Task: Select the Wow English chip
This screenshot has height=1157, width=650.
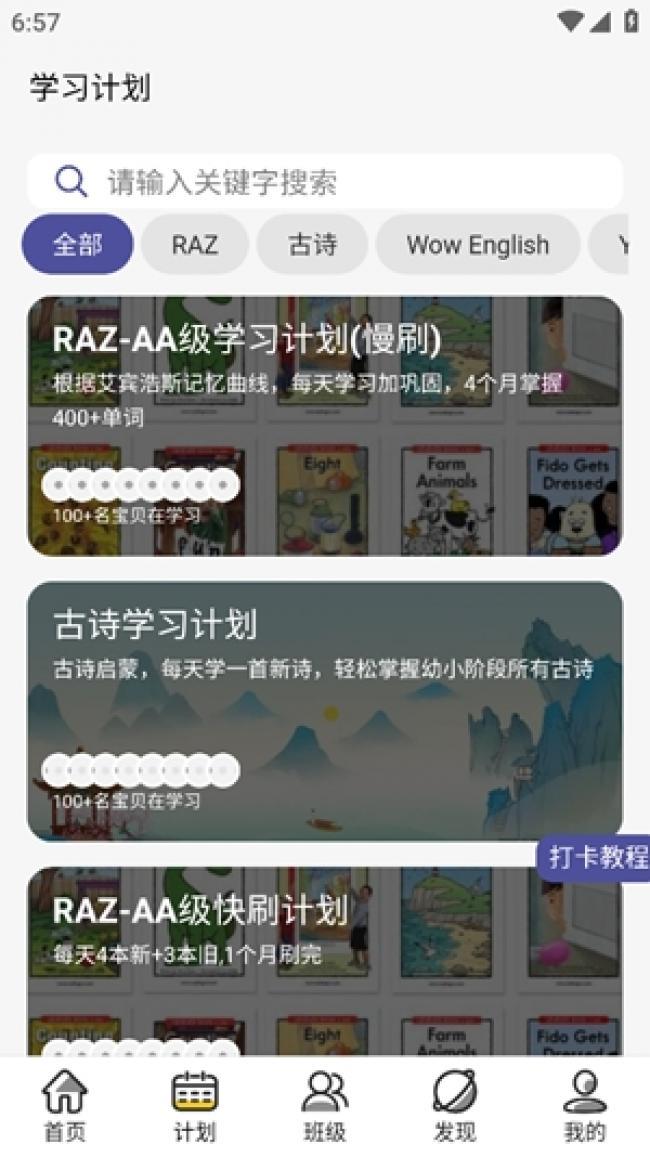Action: point(477,244)
